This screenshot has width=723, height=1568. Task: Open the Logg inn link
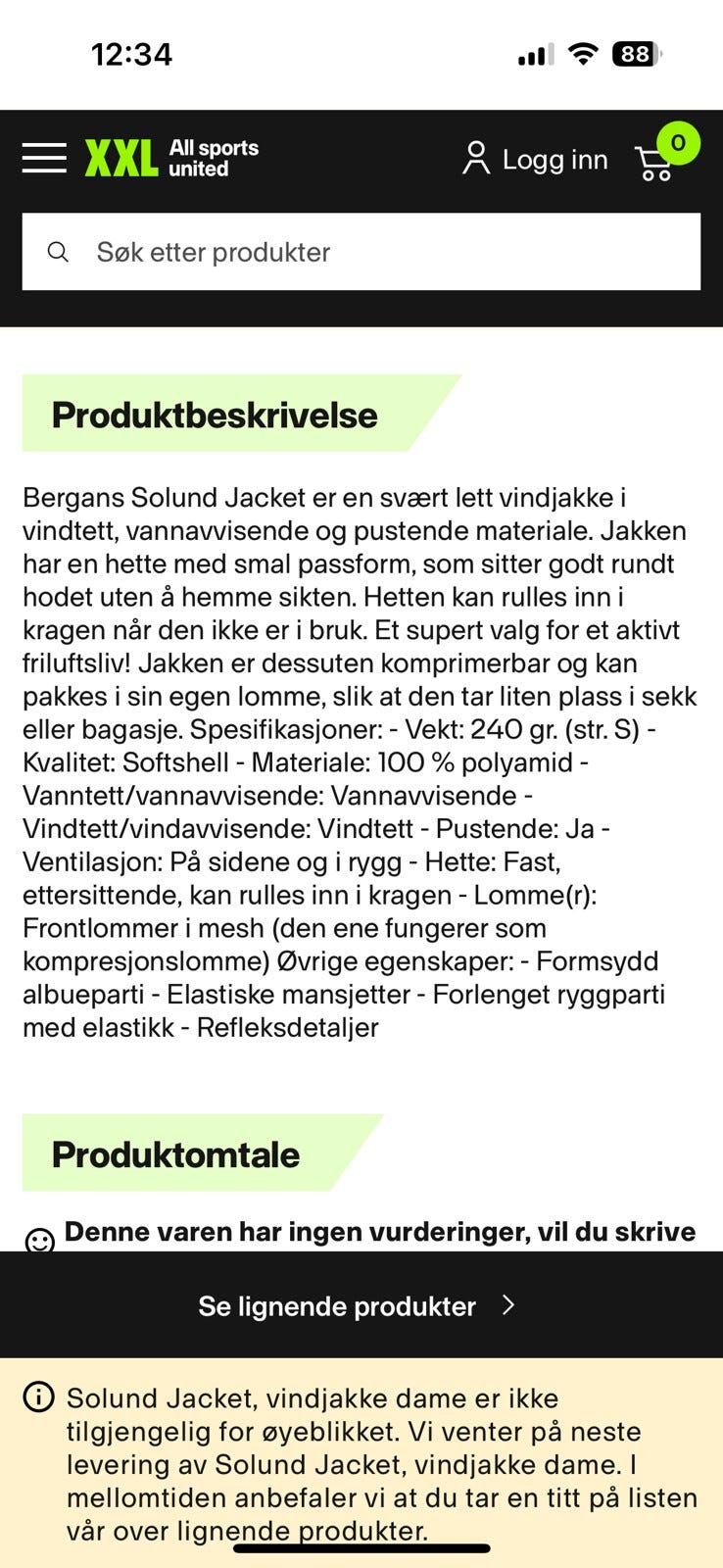554,159
